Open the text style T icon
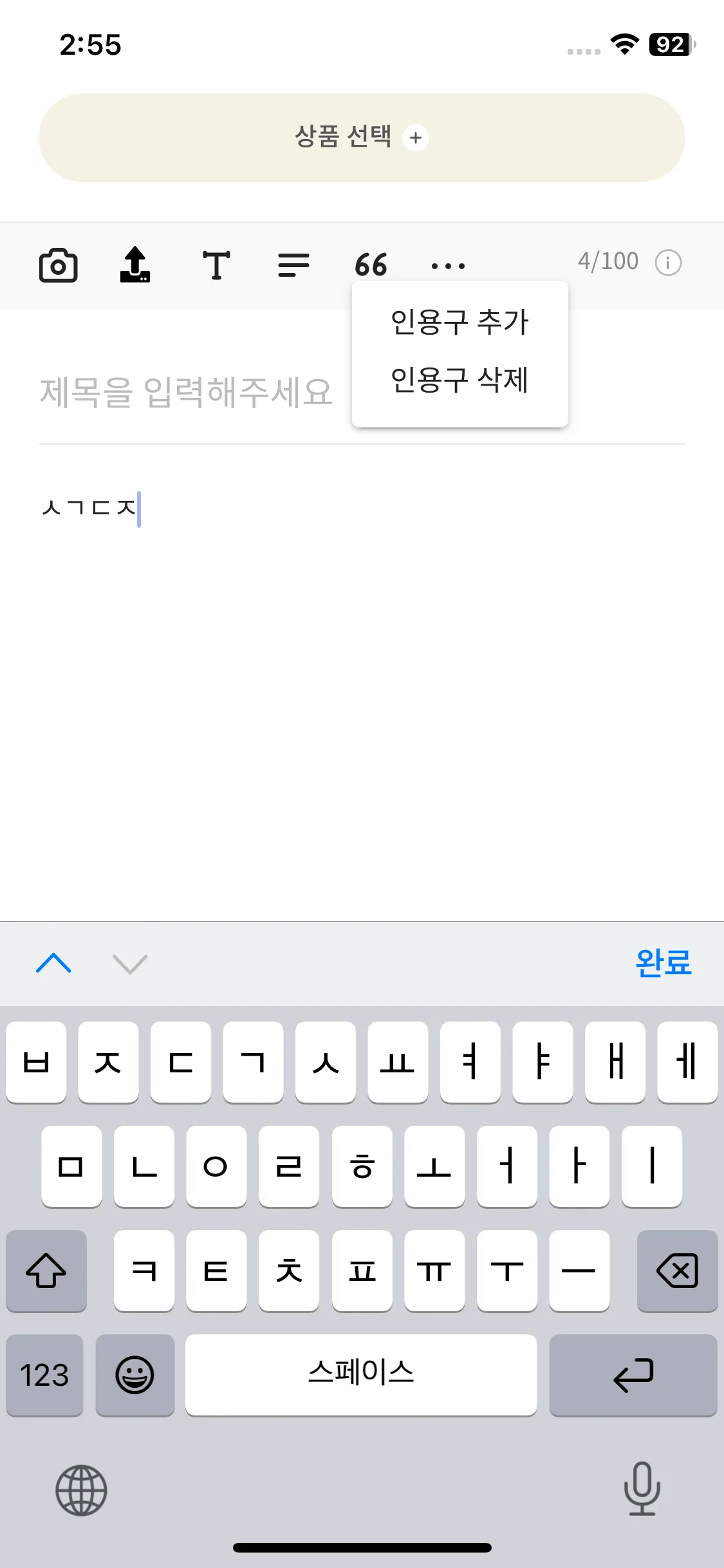The height and width of the screenshot is (1568, 724). coord(216,265)
